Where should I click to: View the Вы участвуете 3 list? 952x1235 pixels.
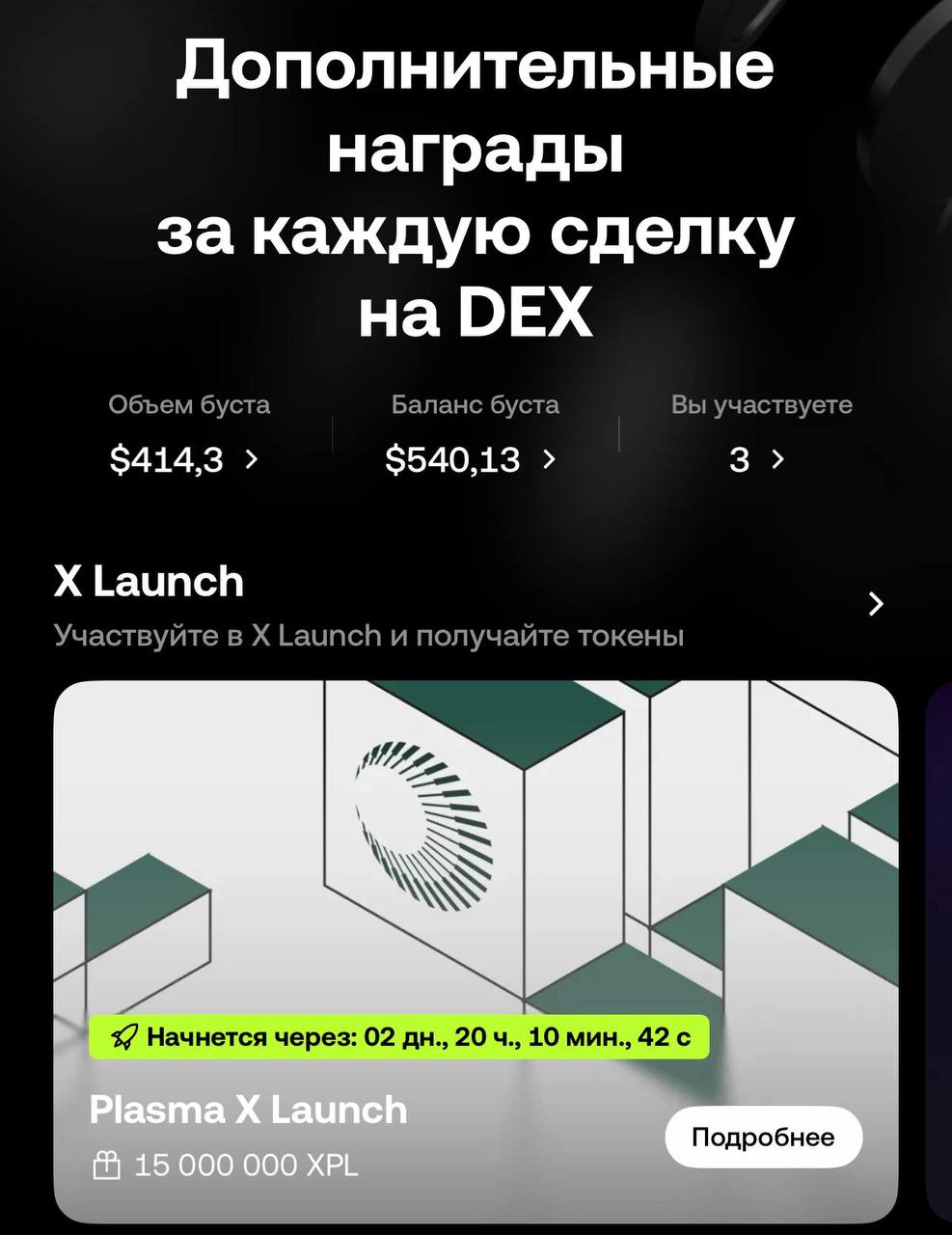pyautogui.click(x=757, y=459)
